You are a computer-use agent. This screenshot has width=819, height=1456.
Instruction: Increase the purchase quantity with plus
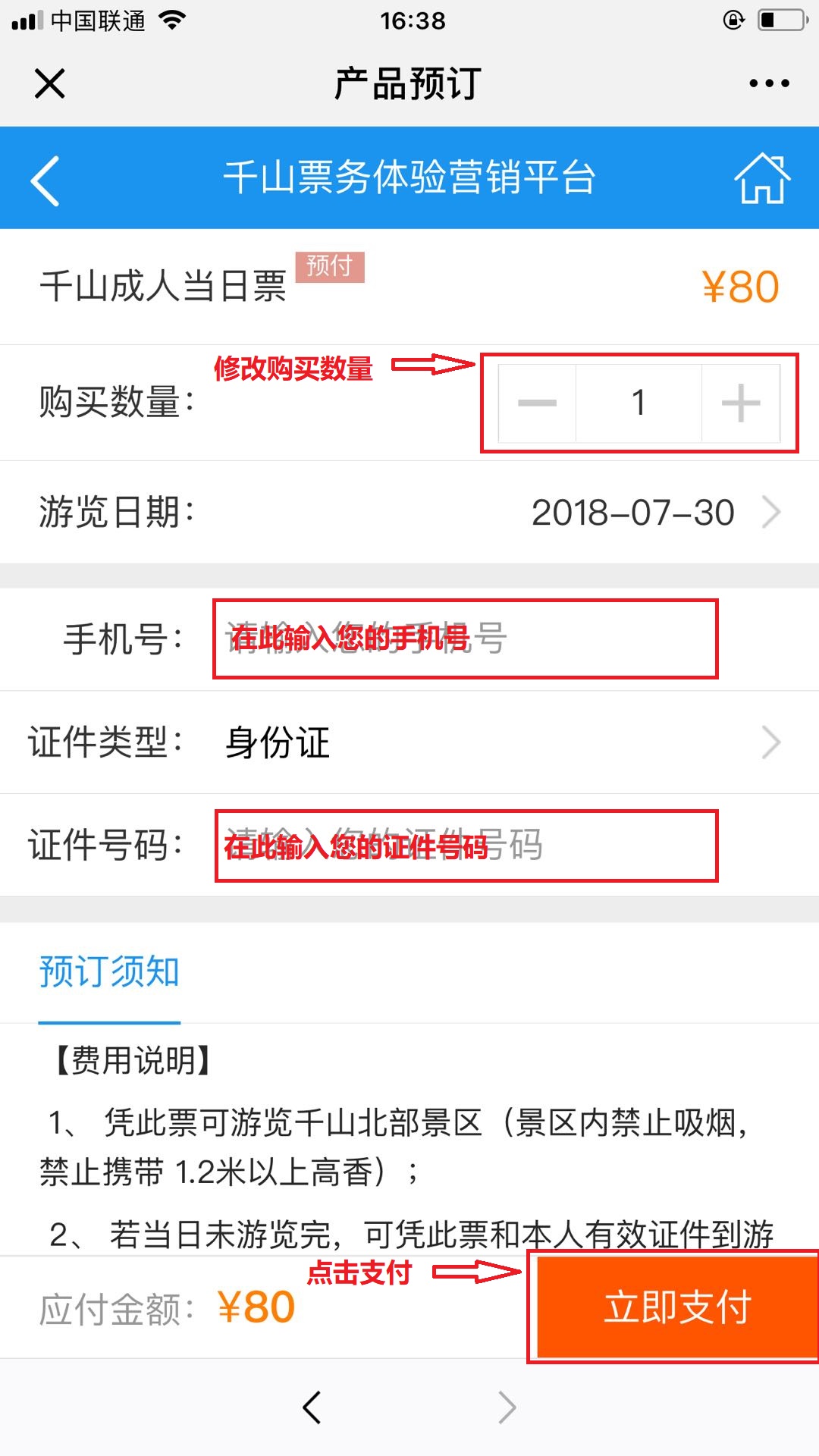(x=741, y=403)
